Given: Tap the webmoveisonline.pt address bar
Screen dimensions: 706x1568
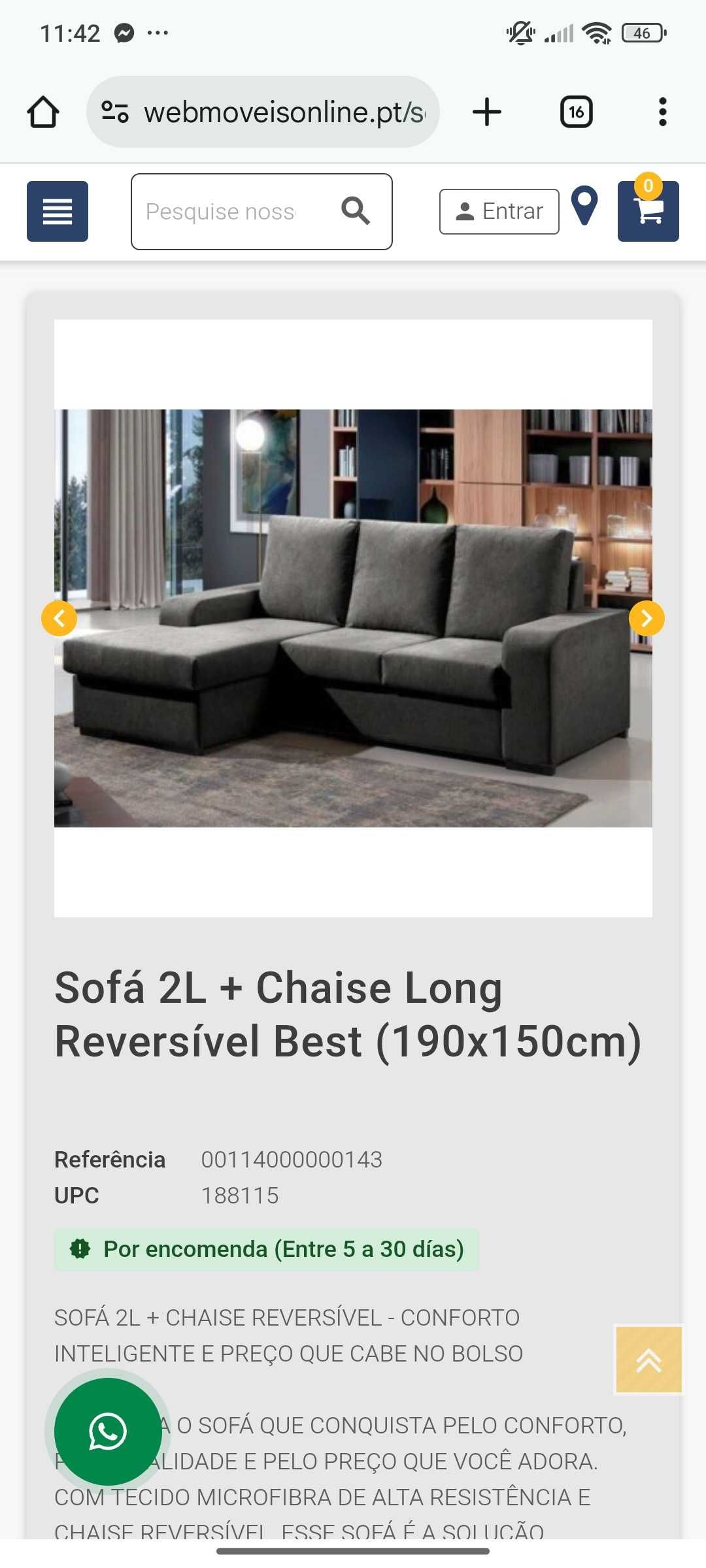Looking at the screenshot, I should coord(275,112).
